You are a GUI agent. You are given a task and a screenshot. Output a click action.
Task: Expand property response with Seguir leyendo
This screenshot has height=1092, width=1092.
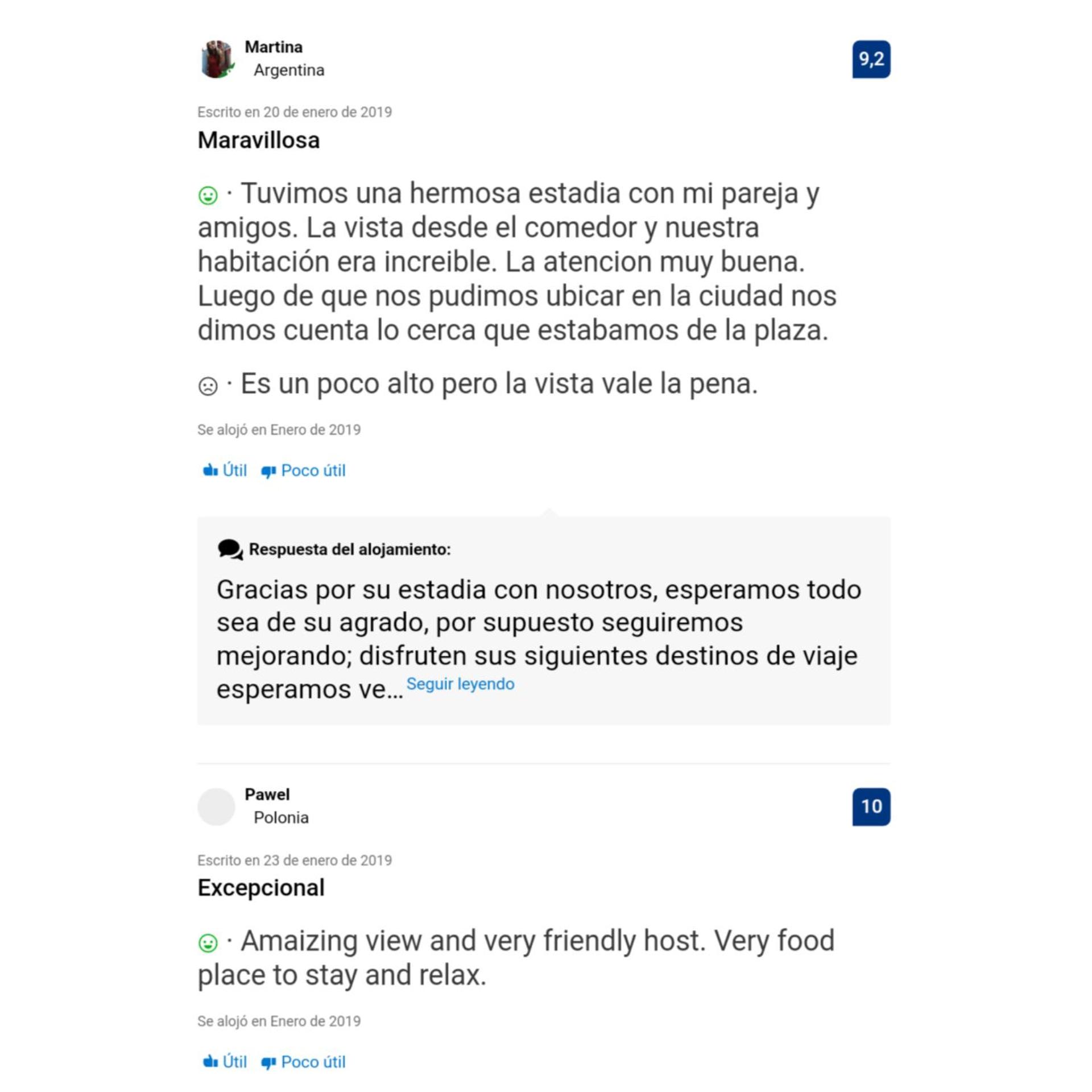460,684
